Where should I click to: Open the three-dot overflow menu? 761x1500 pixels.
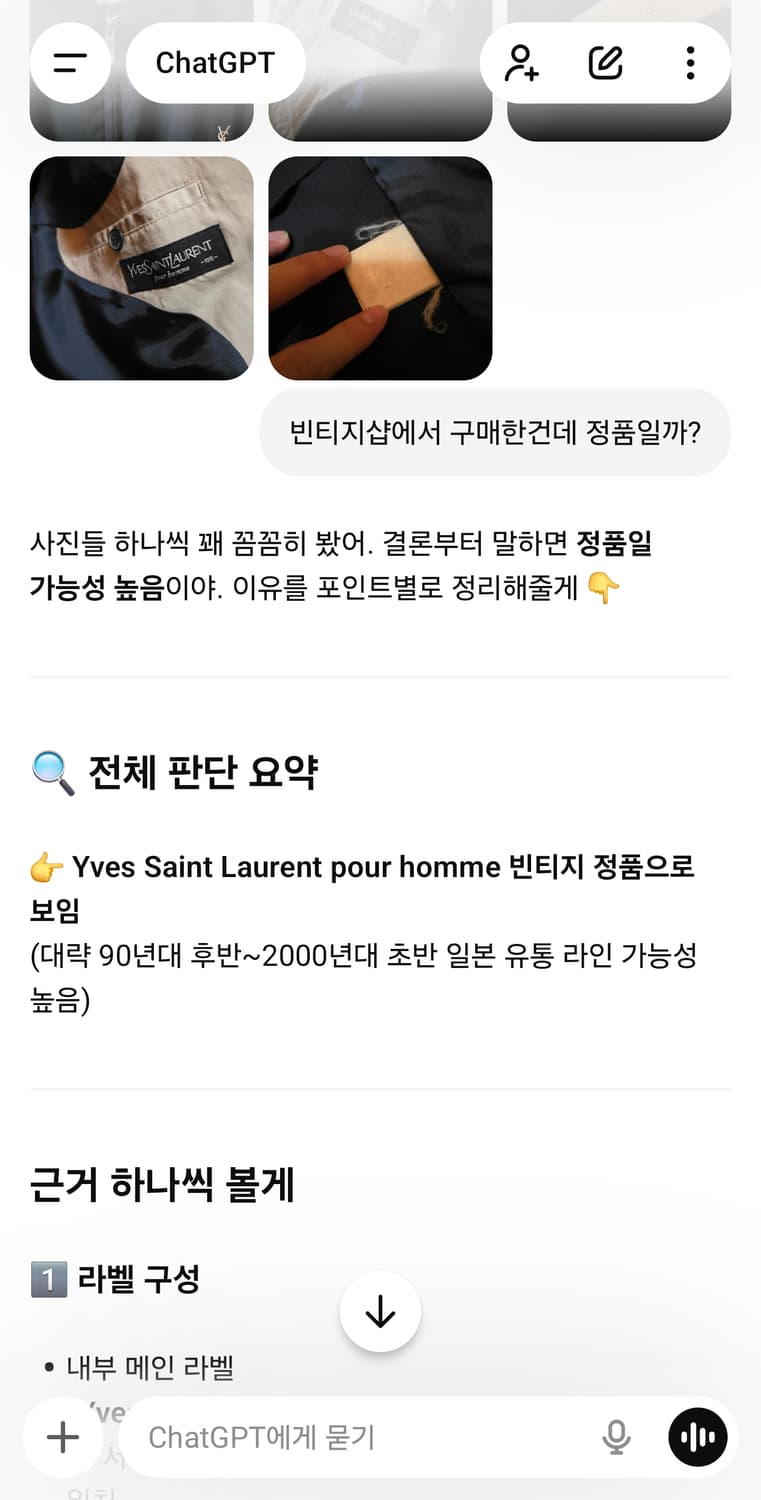tap(690, 62)
